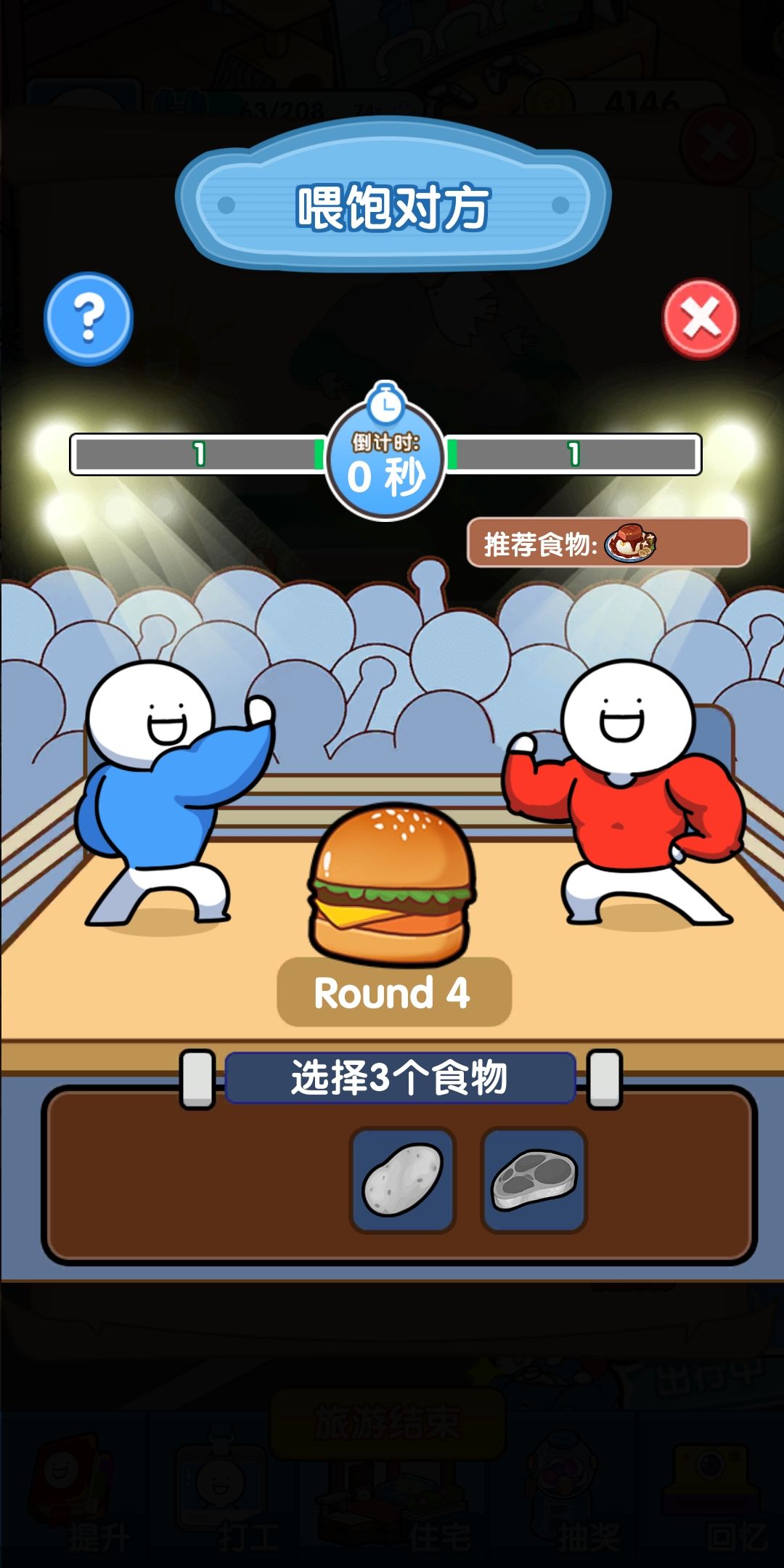Tap the stopwatch icon above the countdown

point(385,404)
